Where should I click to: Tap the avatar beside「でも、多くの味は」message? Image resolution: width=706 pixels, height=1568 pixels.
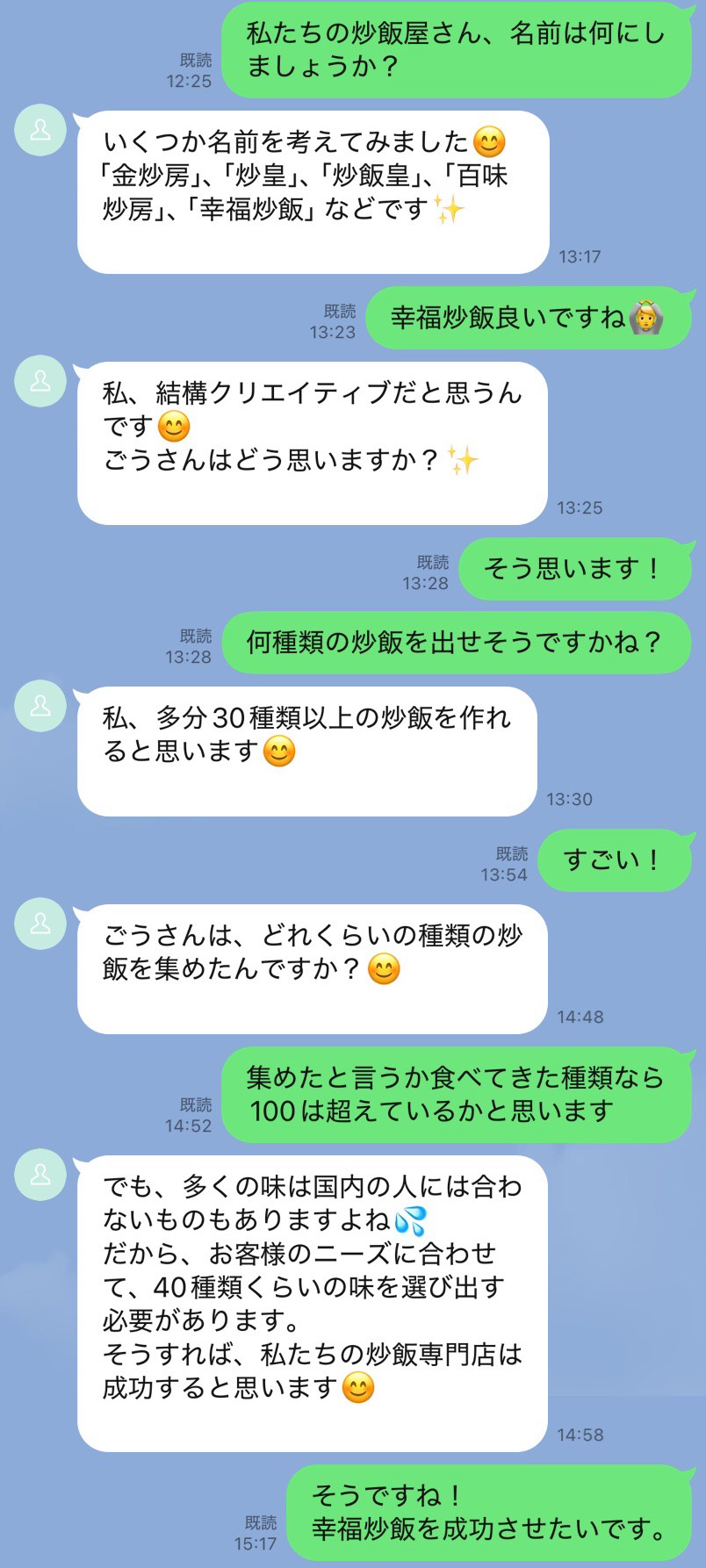[40, 1175]
